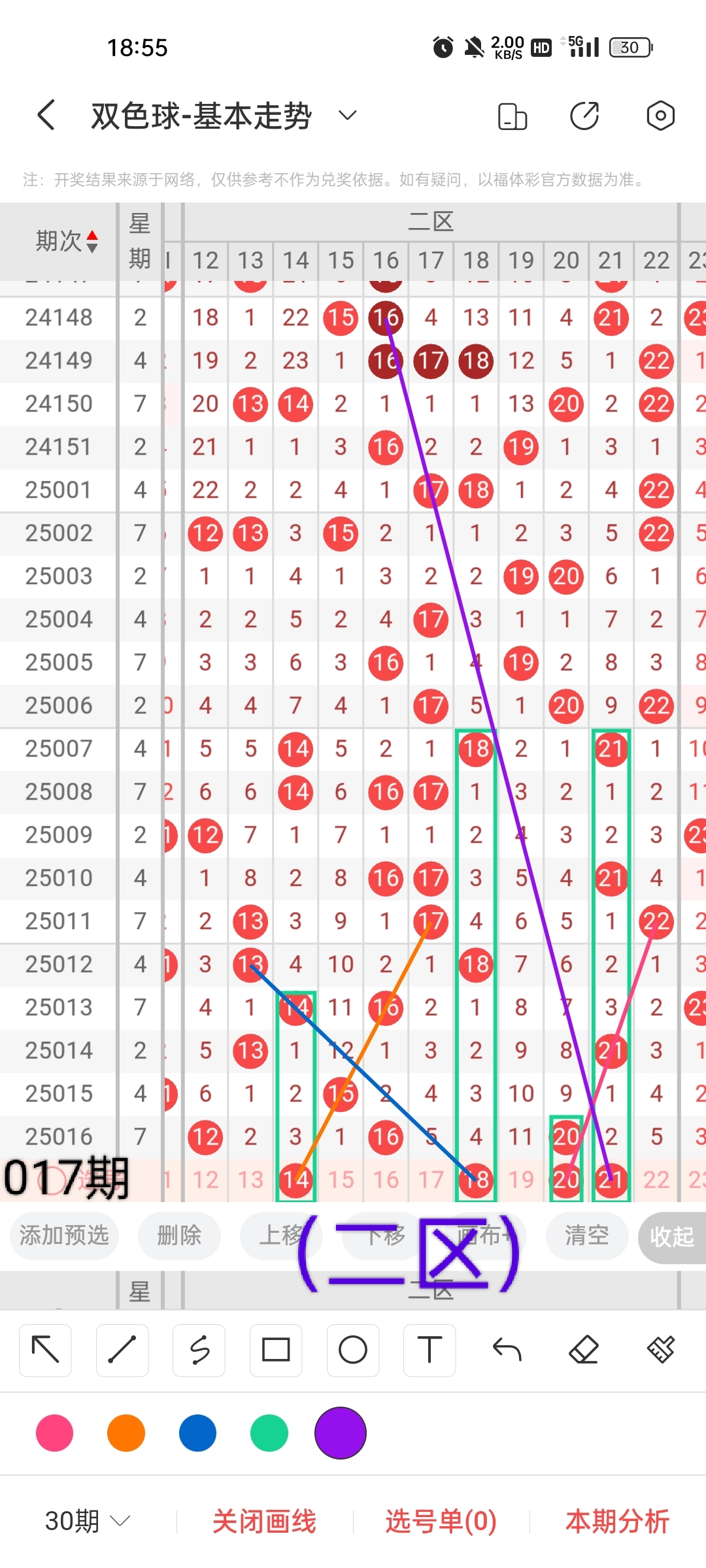Tap 关闭画线 to close drawing
This screenshot has height=1568, width=706.
coord(264,1522)
